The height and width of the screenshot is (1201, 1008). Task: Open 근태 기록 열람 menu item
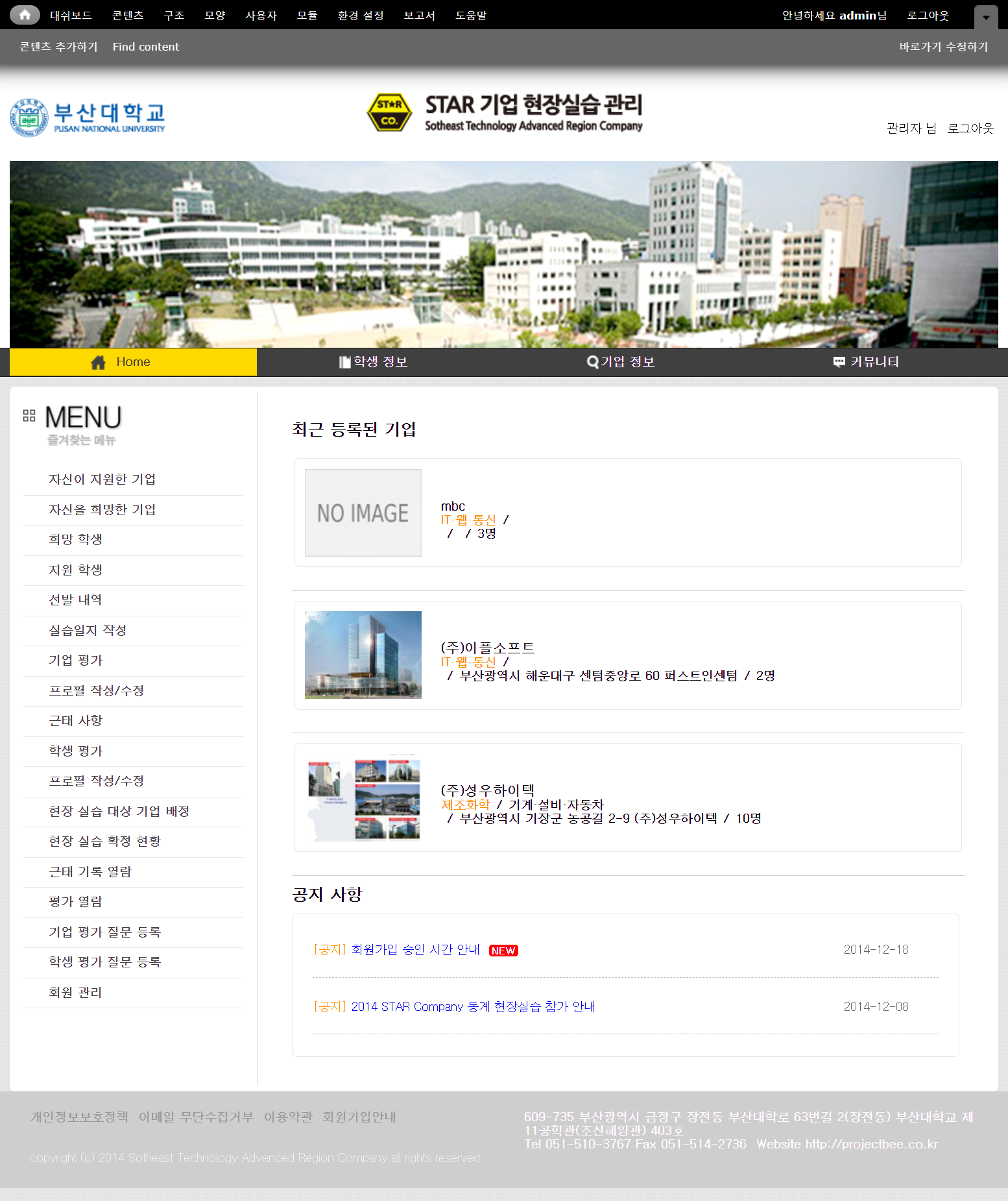pyautogui.click(x=90, y=871)
